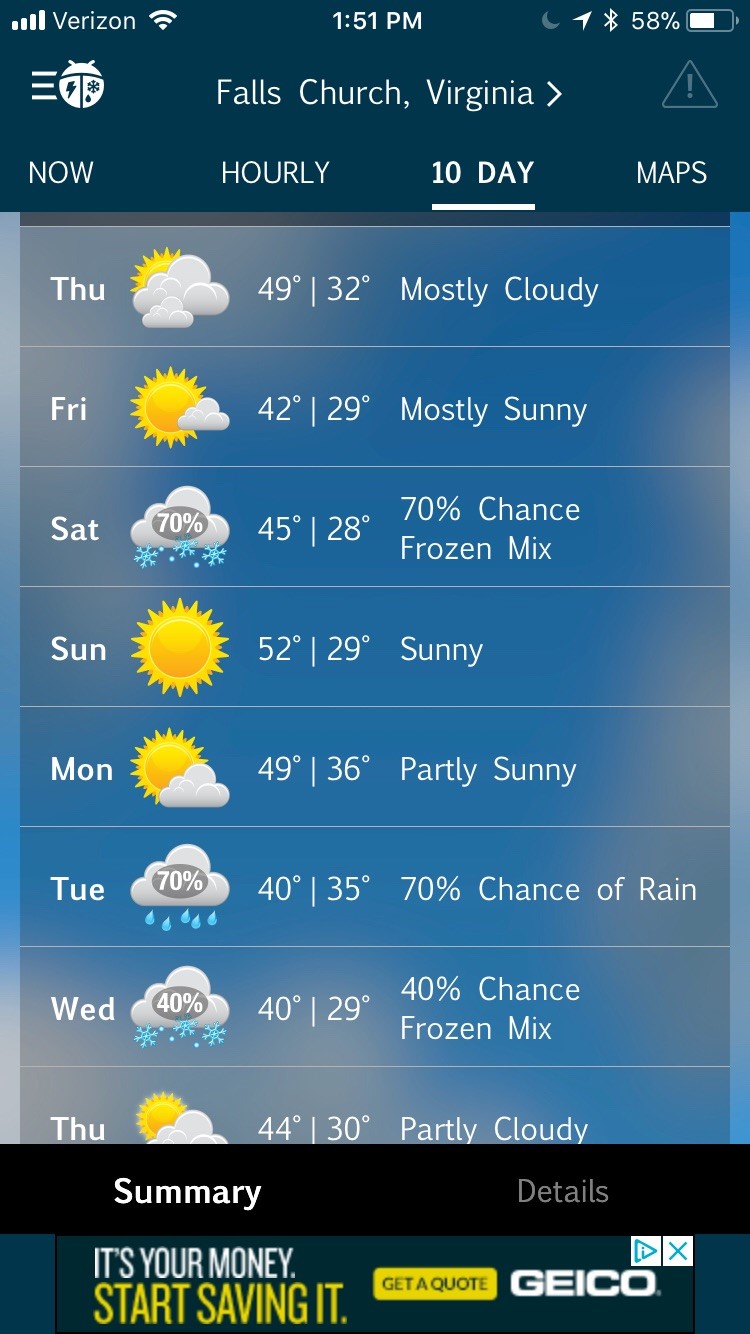Open the weather alerts triangle icon
The image size is (750, 1334).
[690, 84]
